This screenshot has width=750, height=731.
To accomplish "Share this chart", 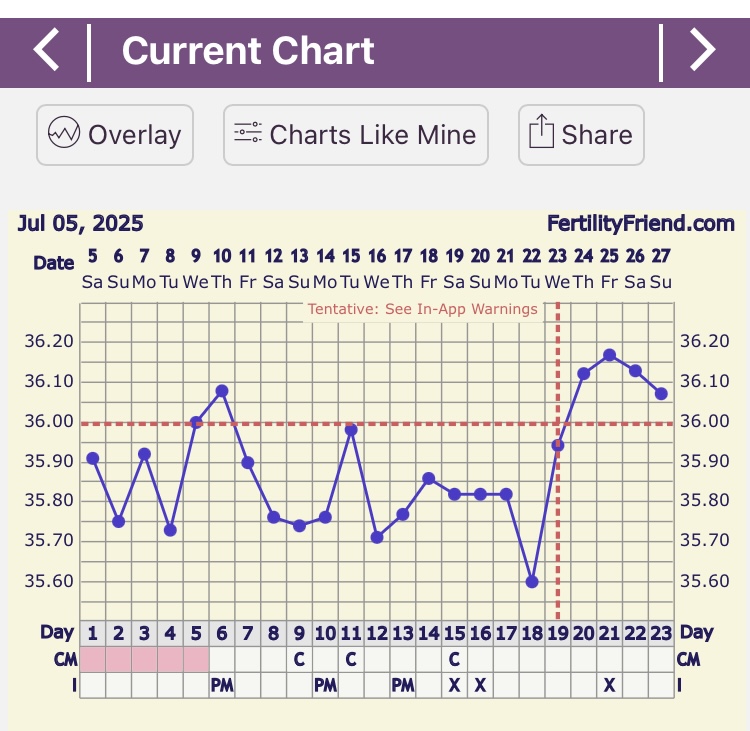I will click(581, 134).
